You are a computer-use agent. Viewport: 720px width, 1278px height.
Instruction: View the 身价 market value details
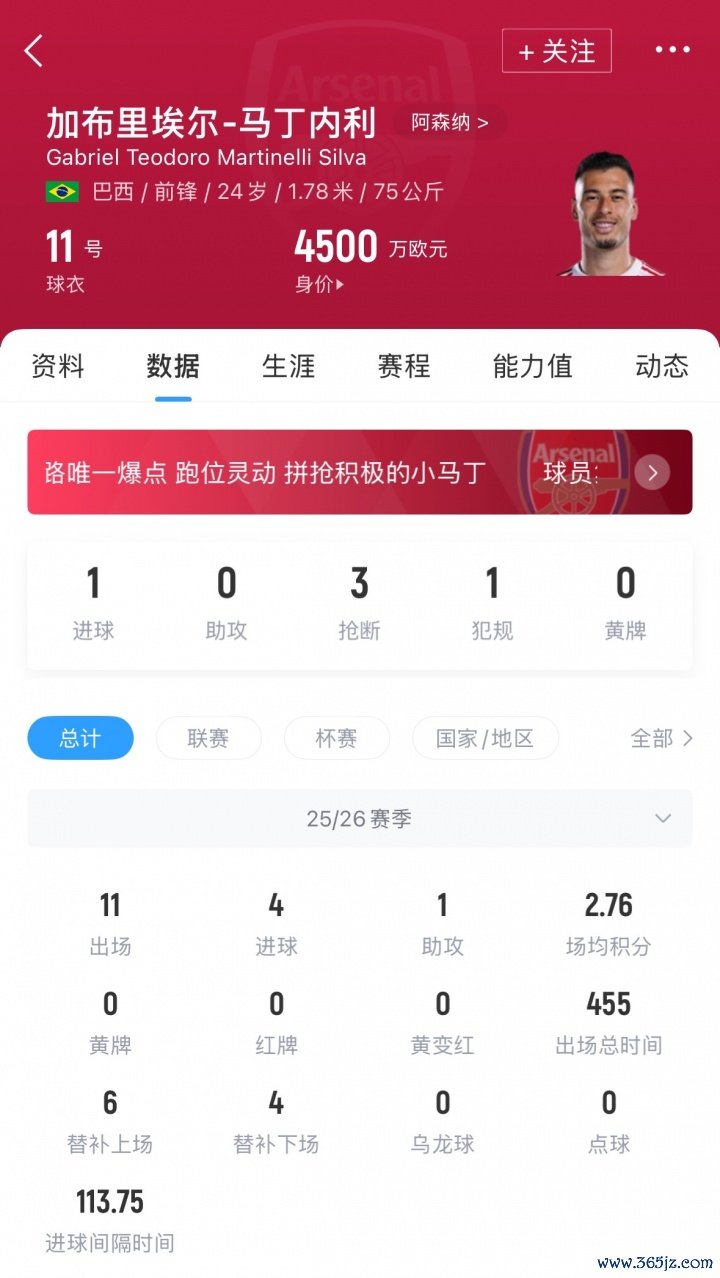[x=320, y=284]
